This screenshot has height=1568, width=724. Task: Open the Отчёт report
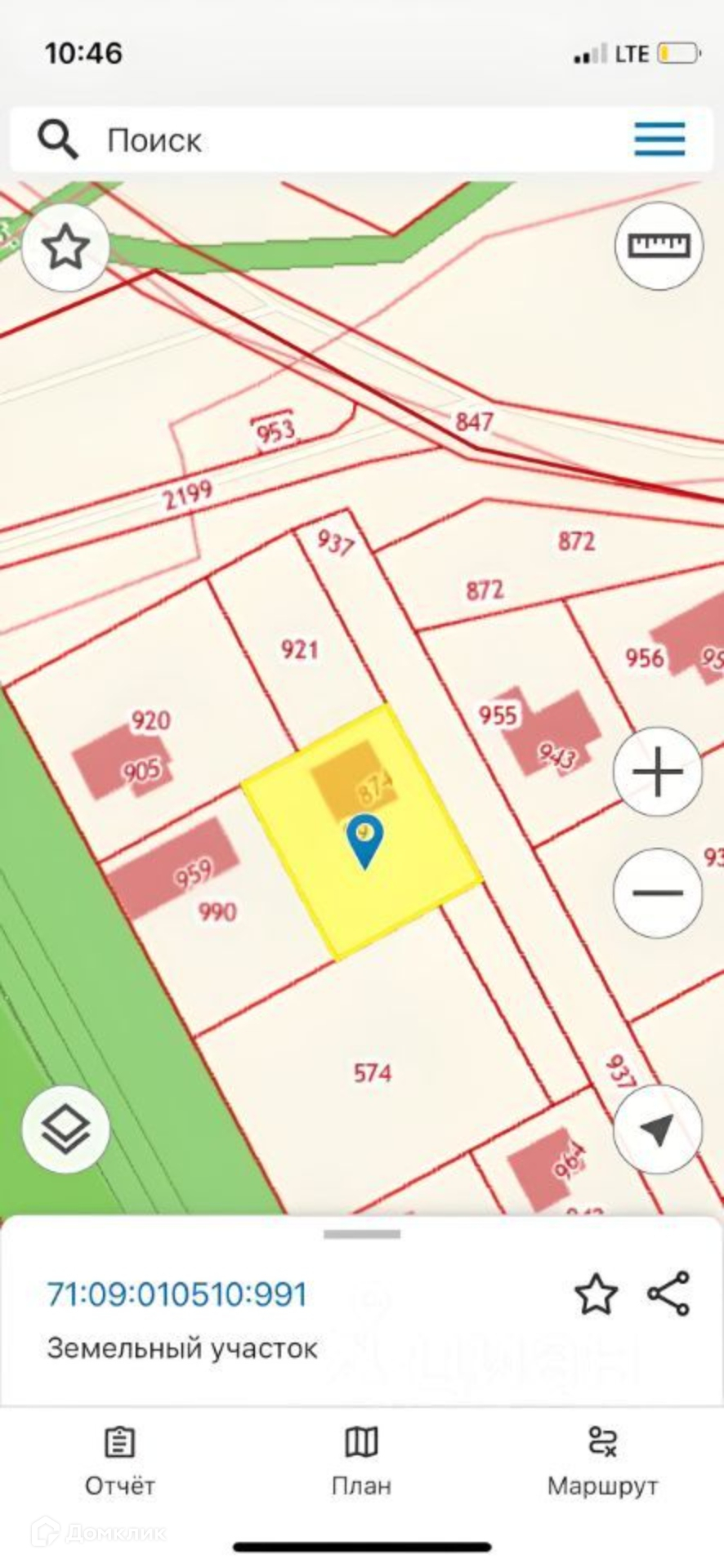pos(119,1462)
